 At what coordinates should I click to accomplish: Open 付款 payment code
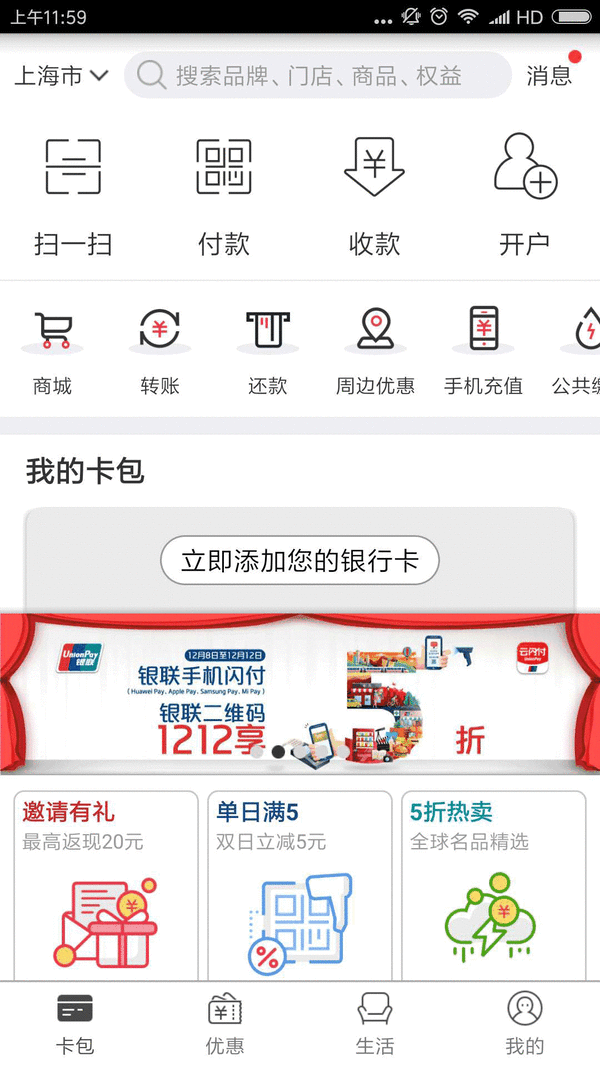[224, 195]
